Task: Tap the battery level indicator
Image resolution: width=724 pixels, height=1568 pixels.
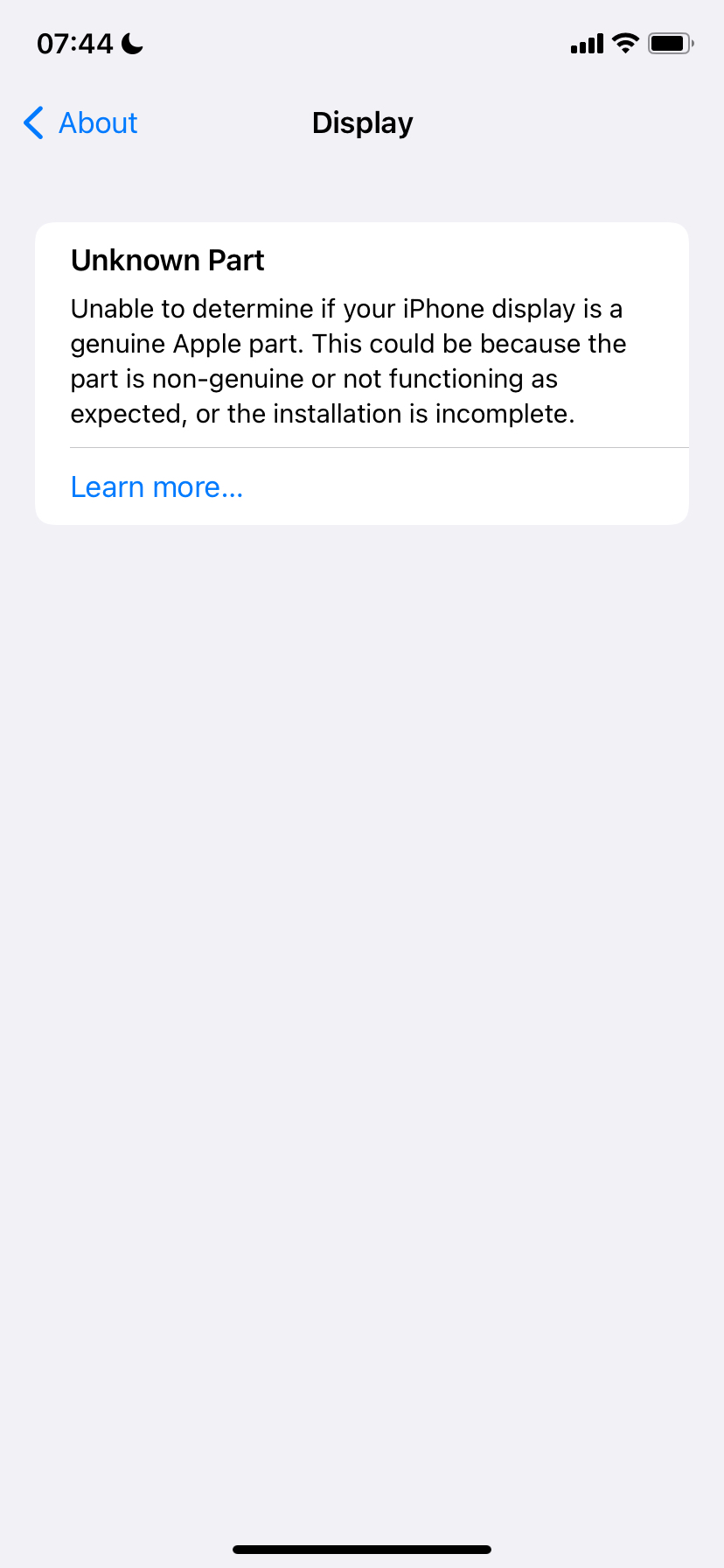Action: coord(670,42)
